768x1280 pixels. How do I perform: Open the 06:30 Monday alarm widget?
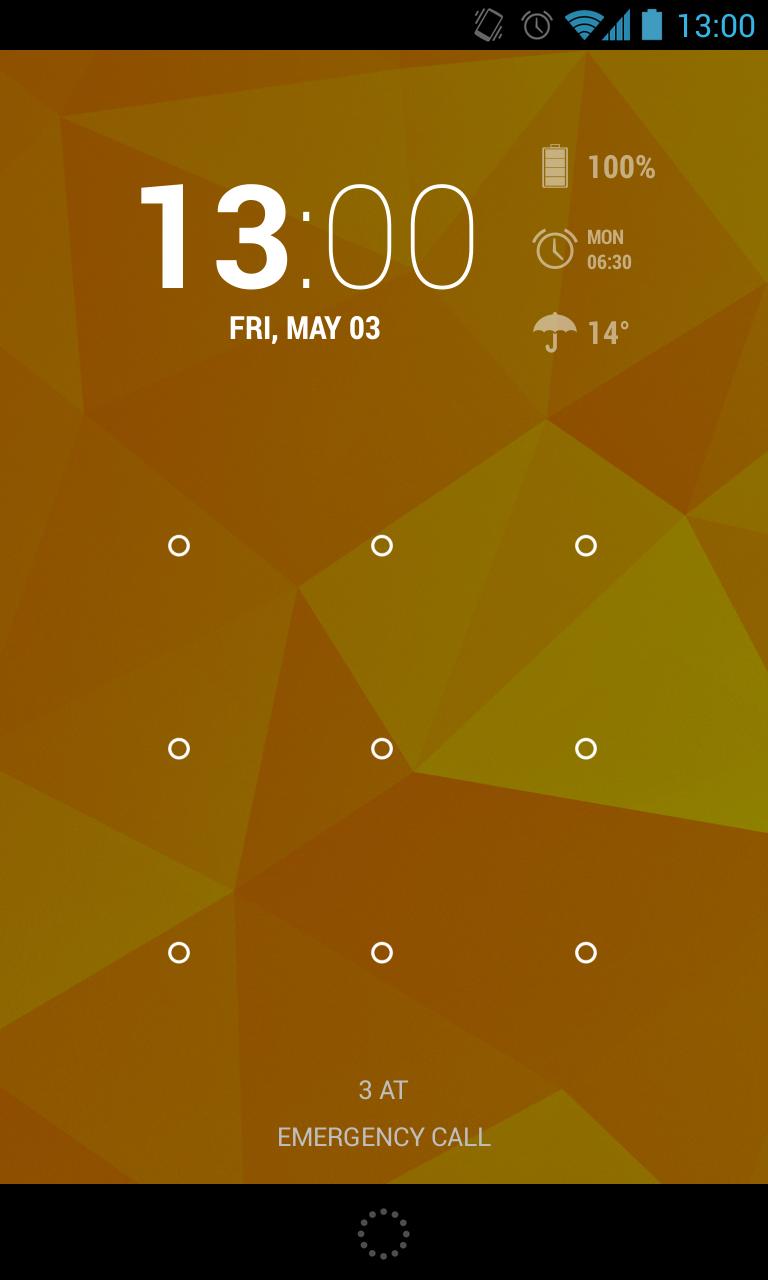584,249
